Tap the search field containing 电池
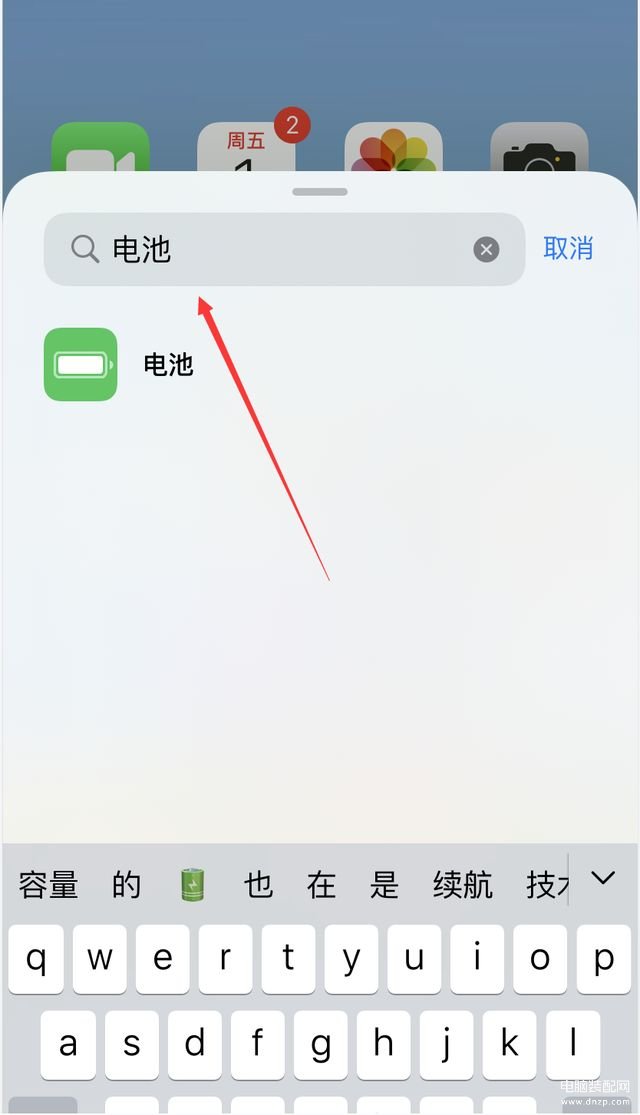The image size is (640, 1115). [x=280, y=249]
